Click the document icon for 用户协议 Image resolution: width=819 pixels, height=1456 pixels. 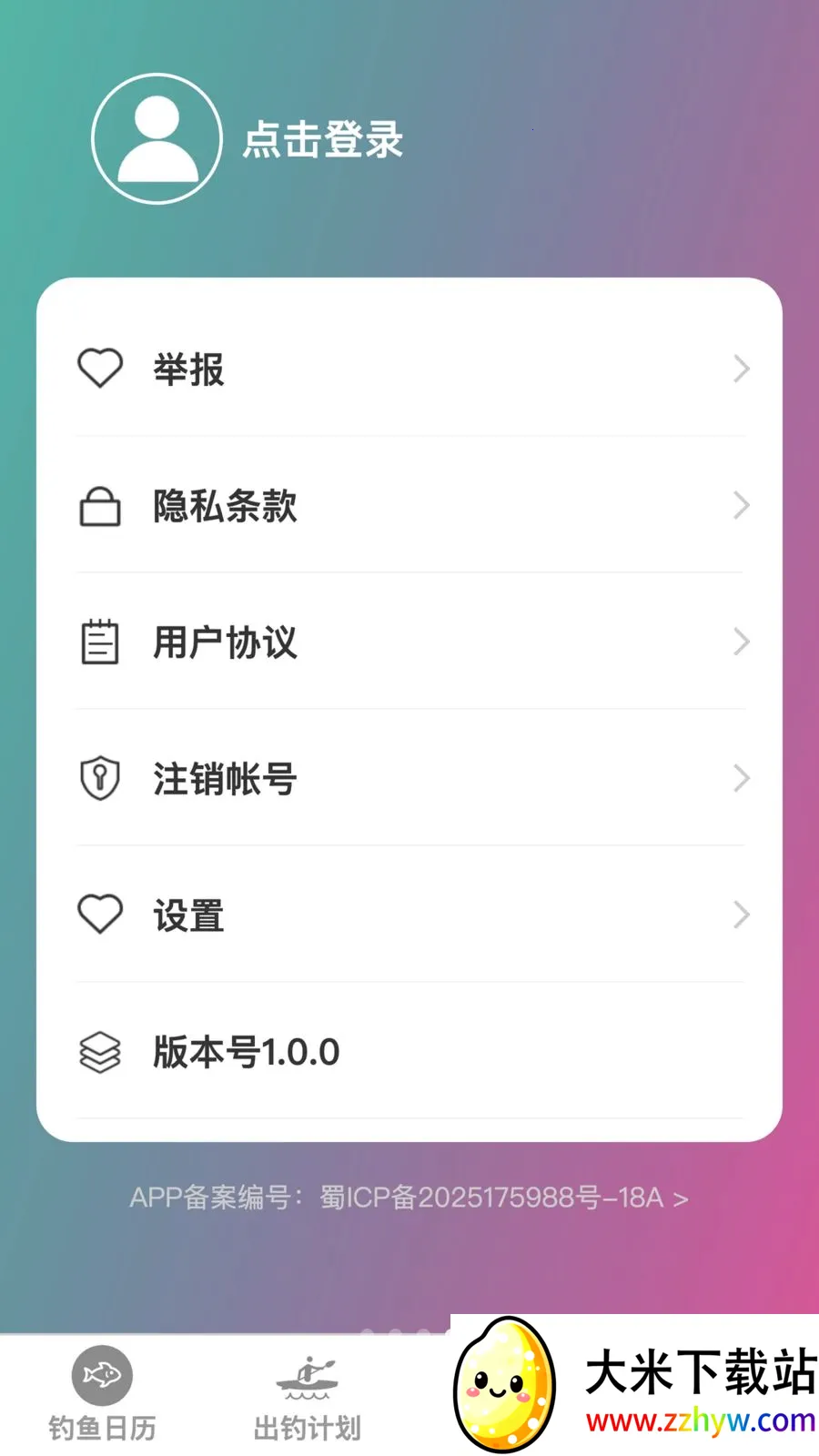pyautogui.click(x=100, y=642)
